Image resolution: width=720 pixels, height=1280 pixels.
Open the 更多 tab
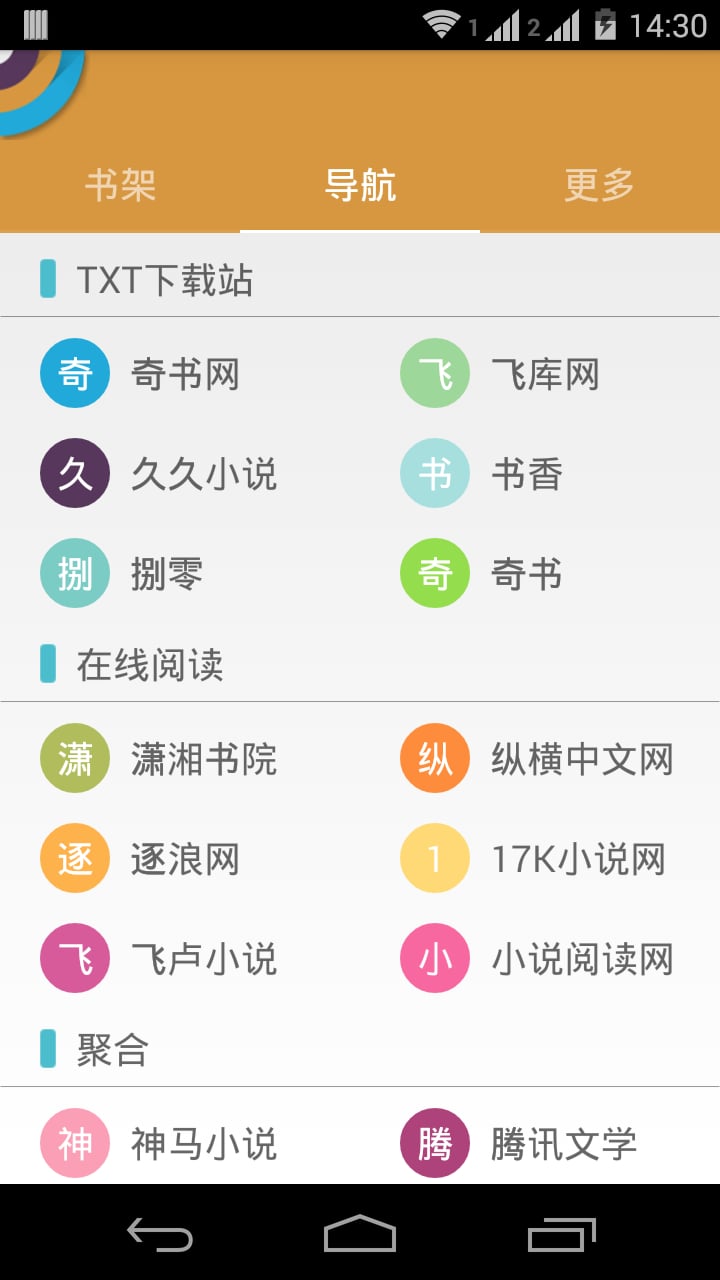pyautogui.click(x=599, y=186)
